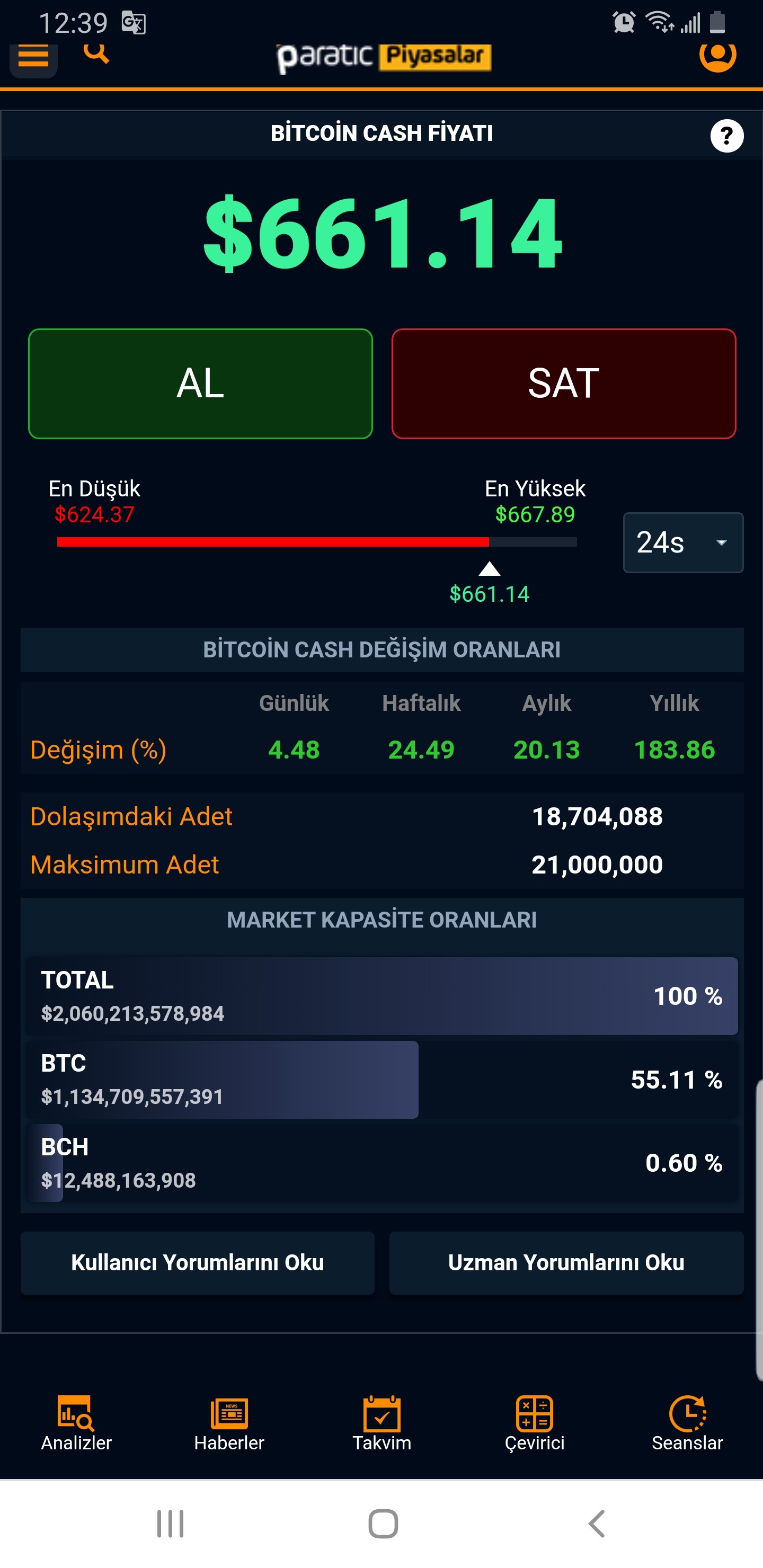The width and height of the screenshot is (763, 1568).
Task: Switch to the Haberler tab
Action: (x=229, y=1424)
